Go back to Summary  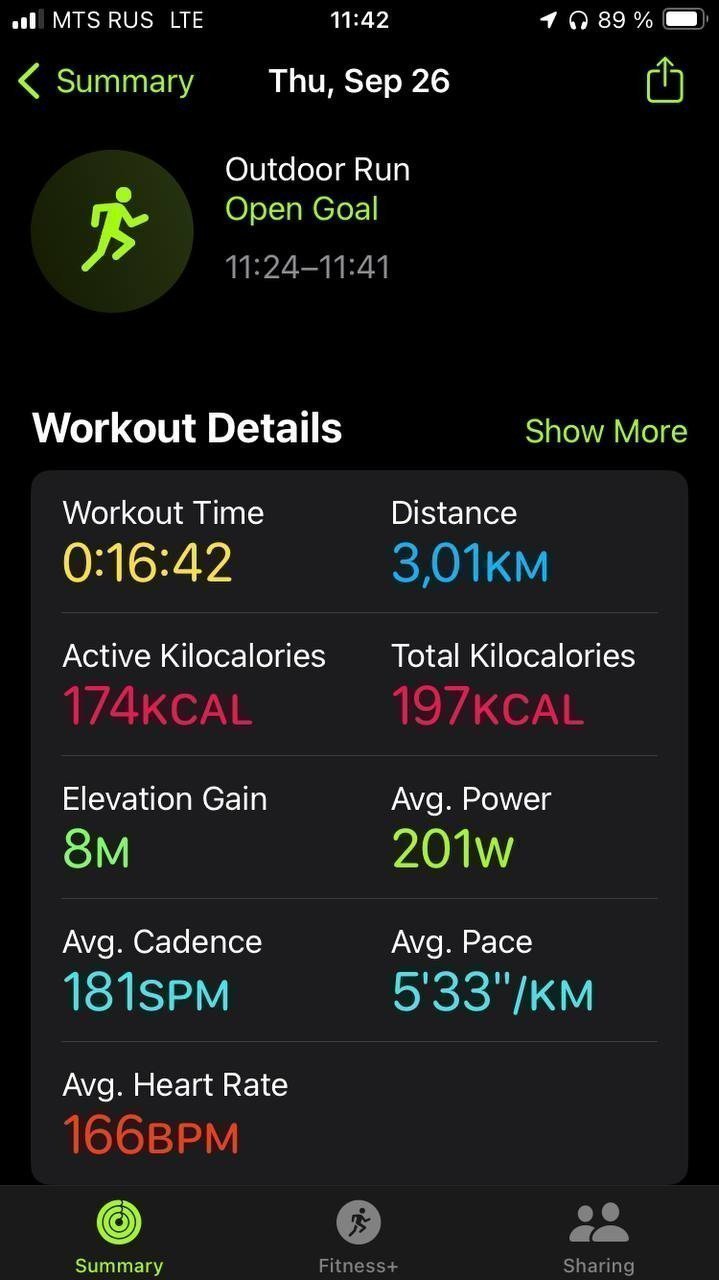[105, 81]
